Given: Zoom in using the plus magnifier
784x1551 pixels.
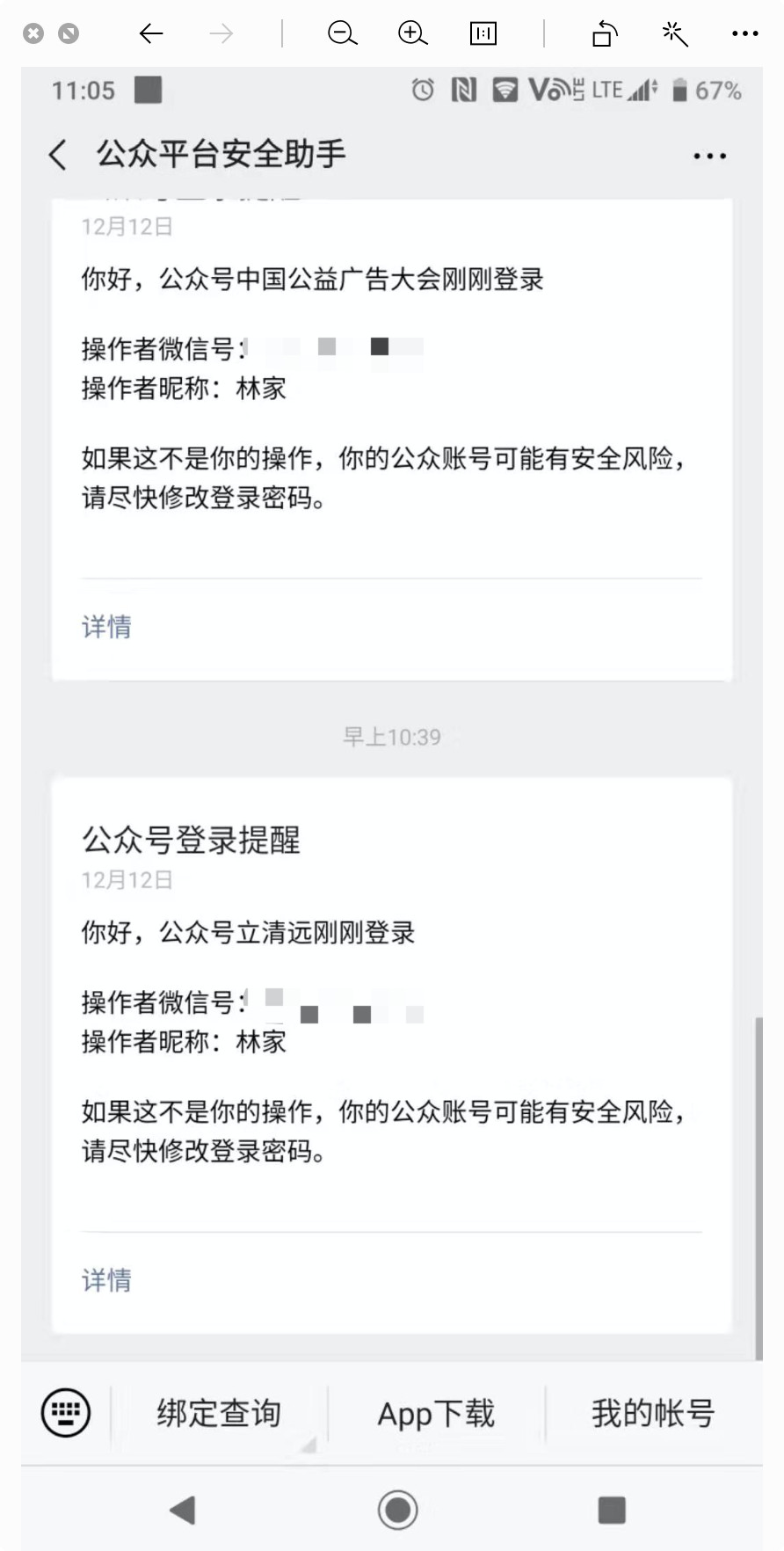Looking at the screenshot, I should click(x=412, y=34).
